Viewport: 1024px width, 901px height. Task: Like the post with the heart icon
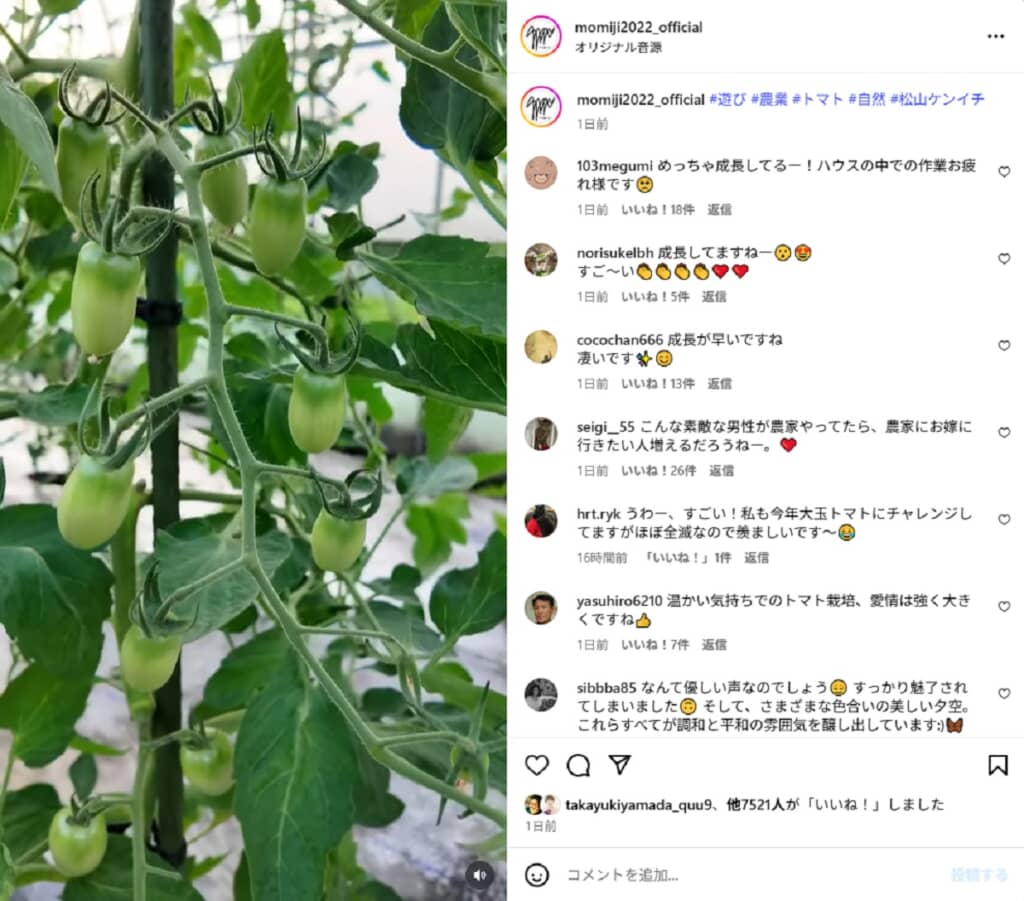point(537,765)
